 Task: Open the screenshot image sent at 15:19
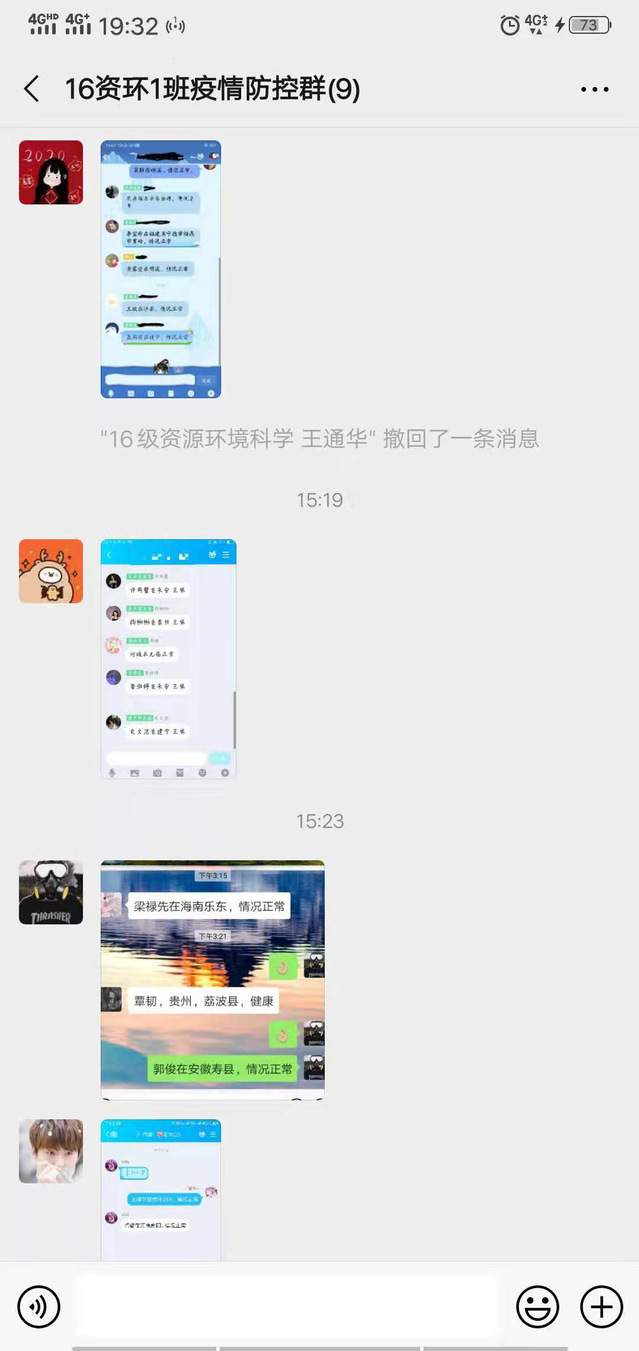click(168, 659)
